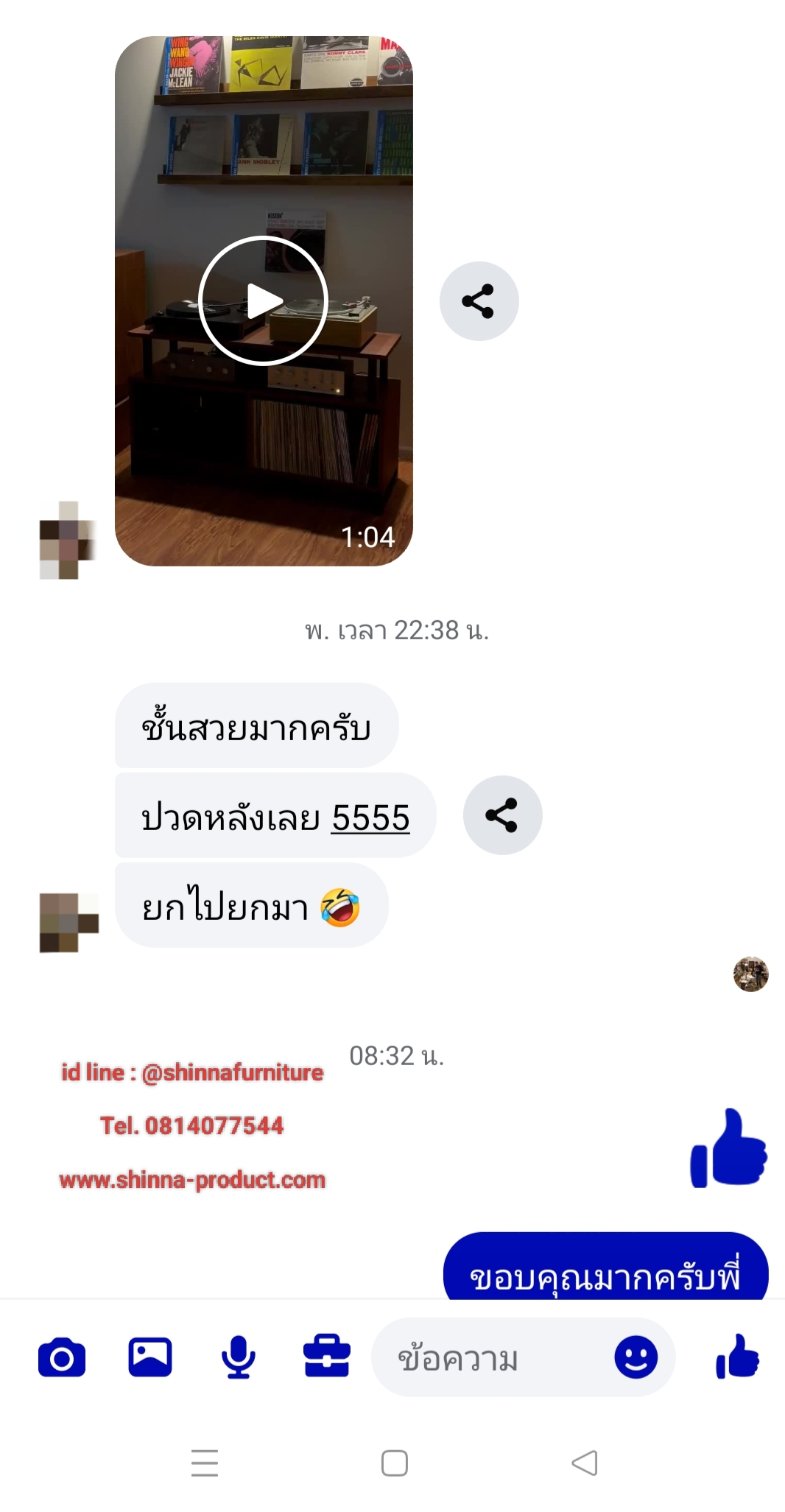
Task: Play the 1:04 turntable video
Action: pos(263,300)
